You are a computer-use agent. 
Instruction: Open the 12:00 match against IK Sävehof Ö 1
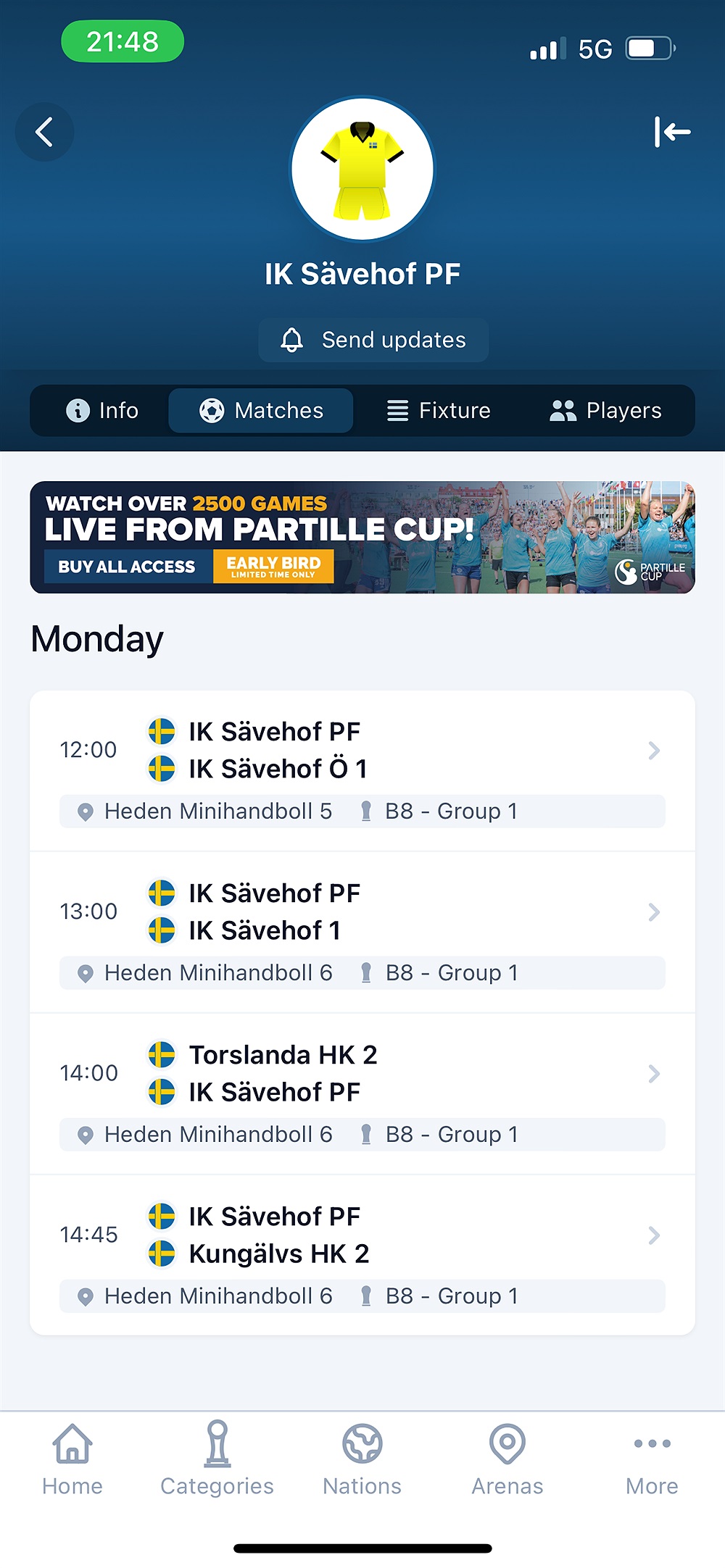click(x=362, y=771)
